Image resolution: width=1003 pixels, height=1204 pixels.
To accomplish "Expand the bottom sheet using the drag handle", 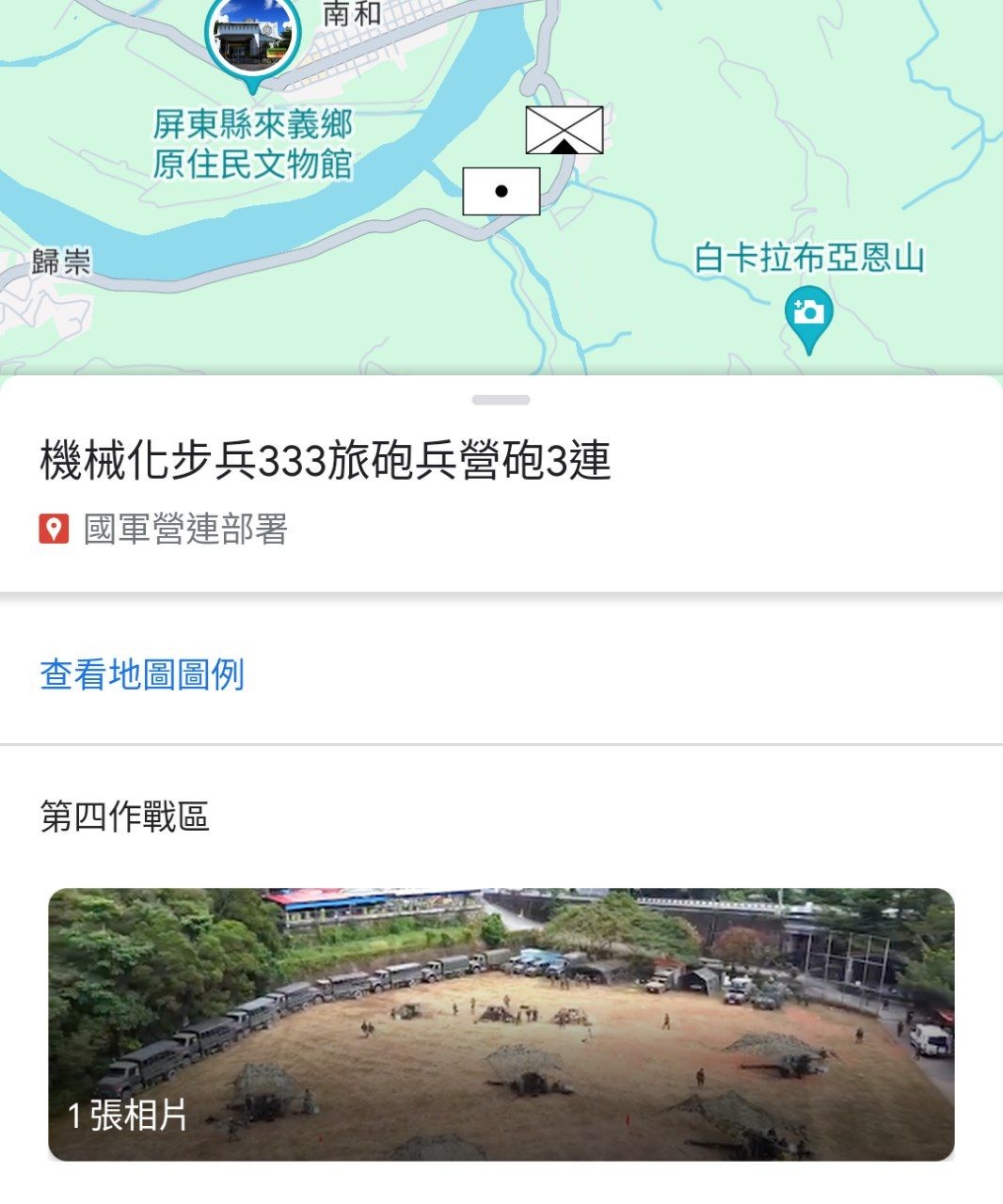I will (501, 400).
